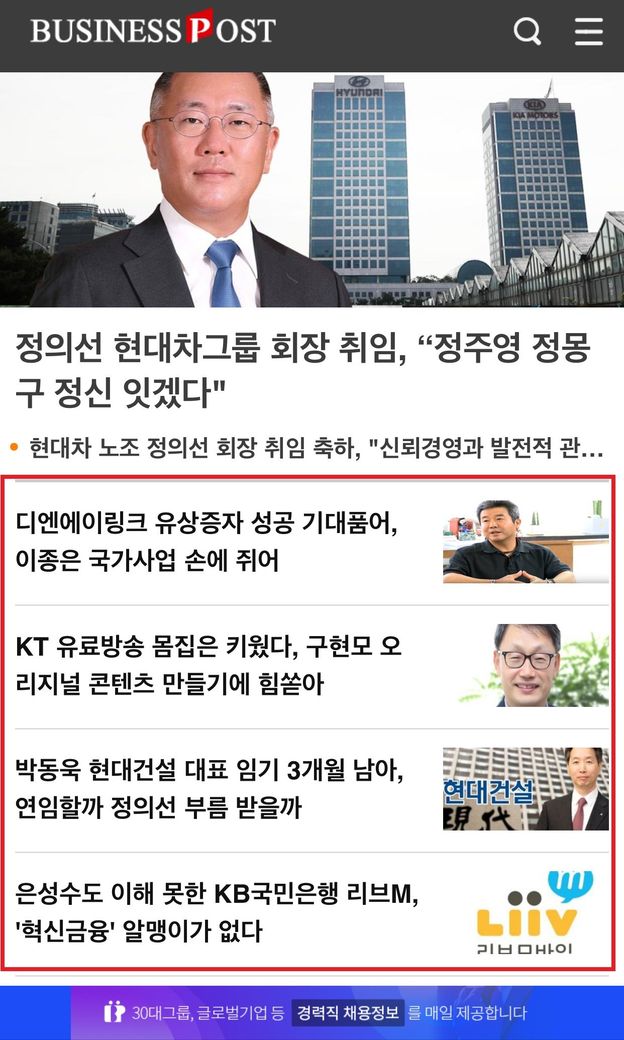
Task: Open headline on 정의선 현대차그룹 회장 취임
Action: tap(302, 369)
